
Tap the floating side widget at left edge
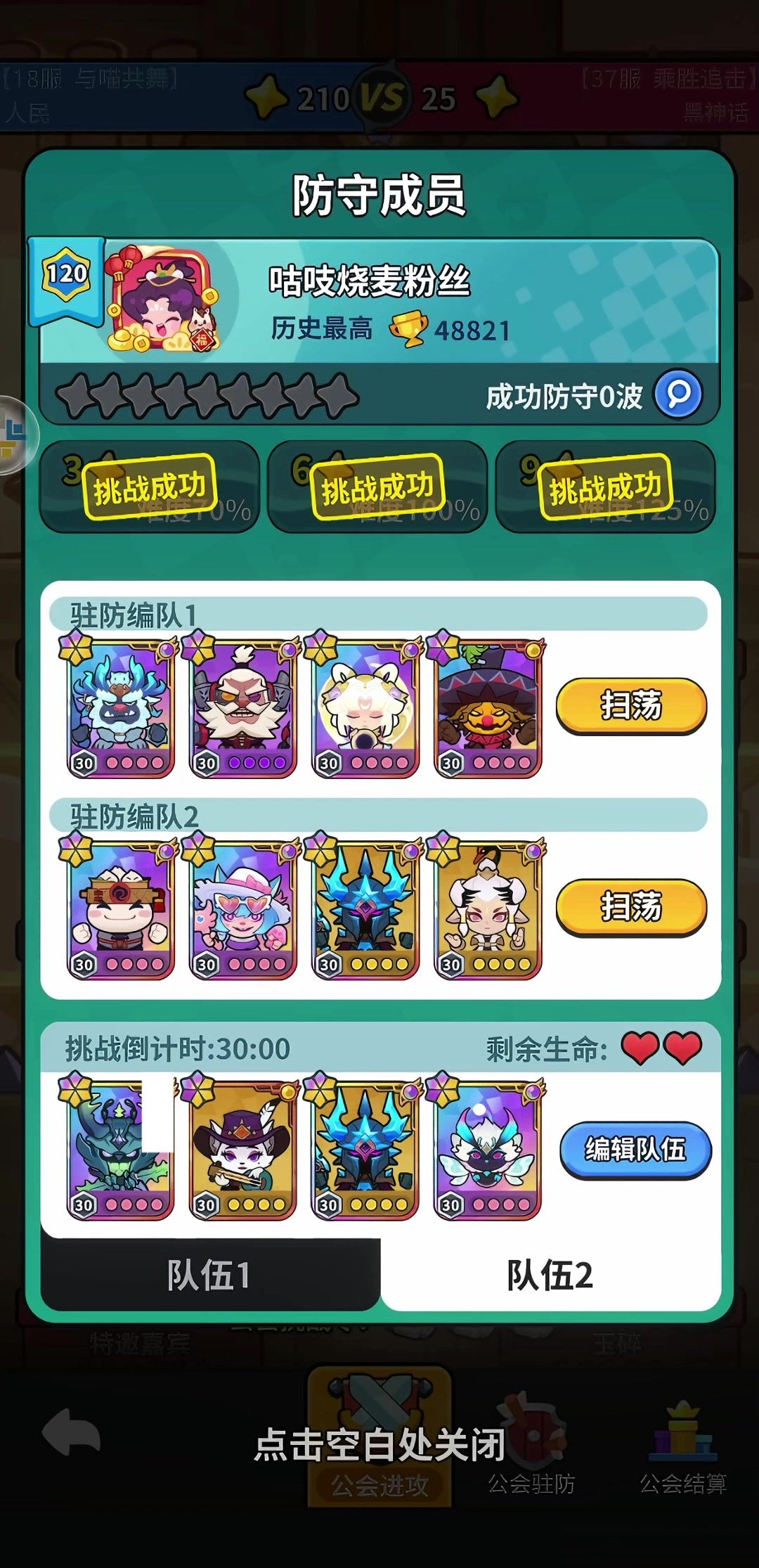point(14,435)
